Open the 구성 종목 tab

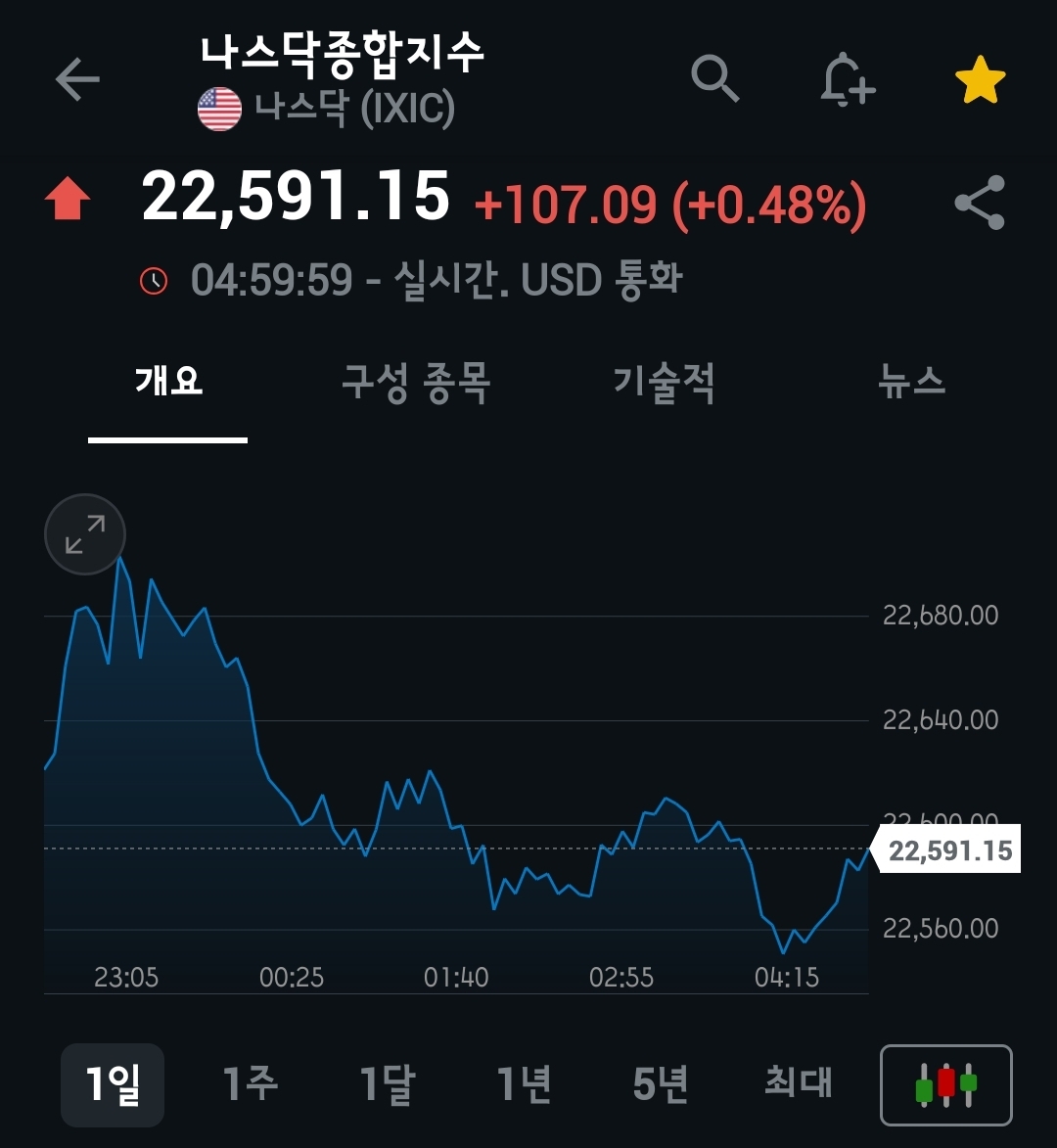coord(415,382)
